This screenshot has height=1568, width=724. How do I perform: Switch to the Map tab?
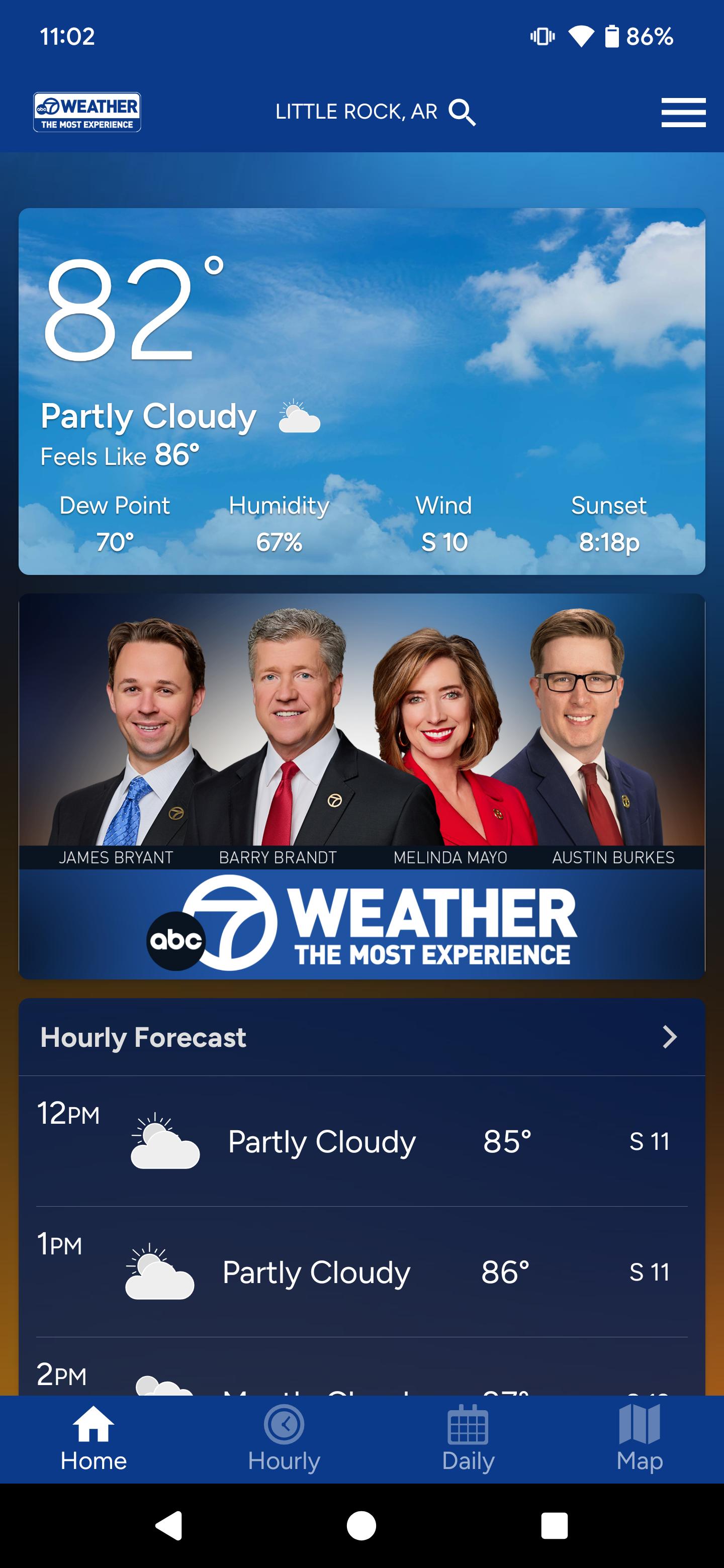pyautogui.click(x=640, y=1439)
